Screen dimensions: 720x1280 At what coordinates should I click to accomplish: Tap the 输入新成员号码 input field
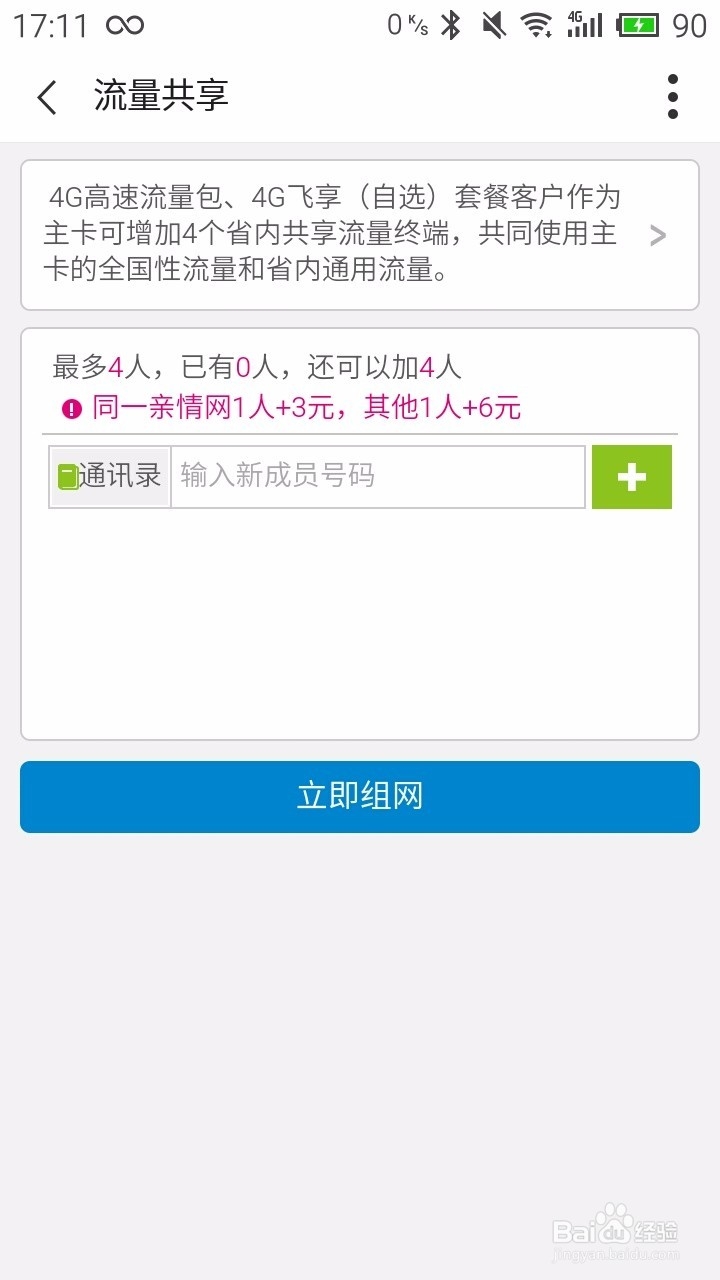pos(378,477)
